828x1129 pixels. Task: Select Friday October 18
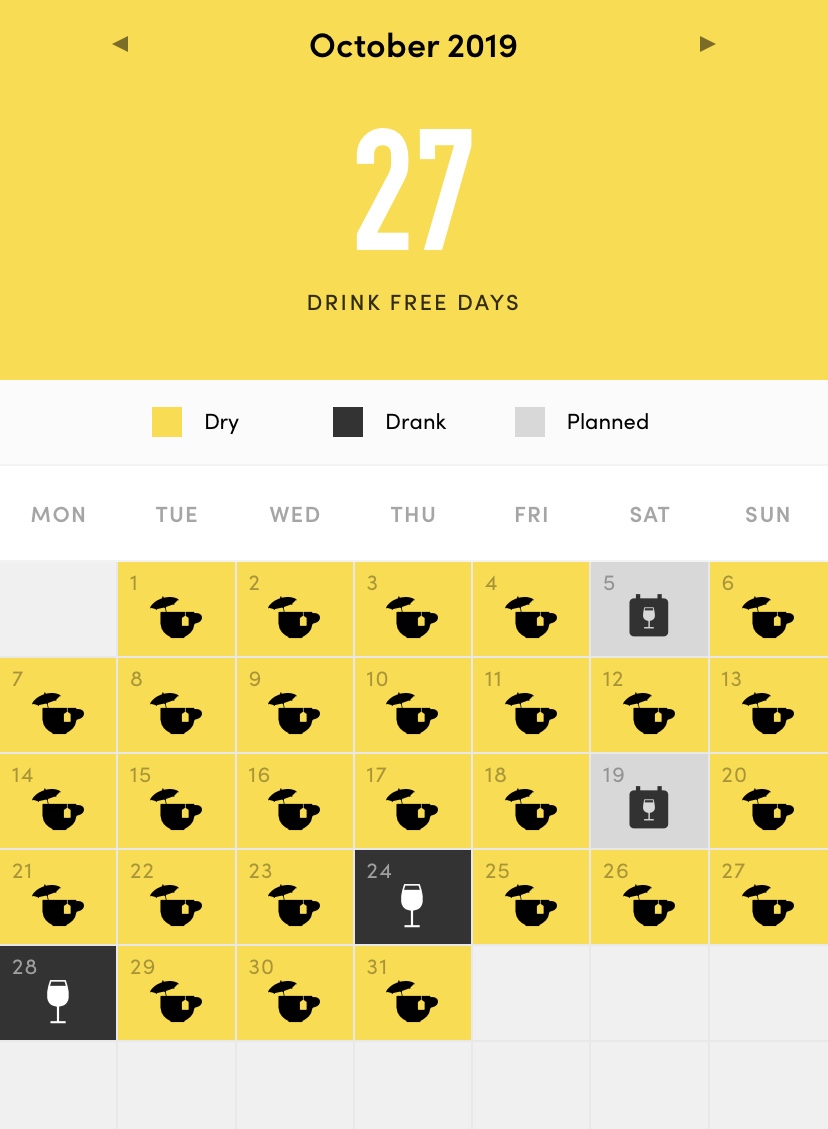pyautogui.click(x=531, y=801)
